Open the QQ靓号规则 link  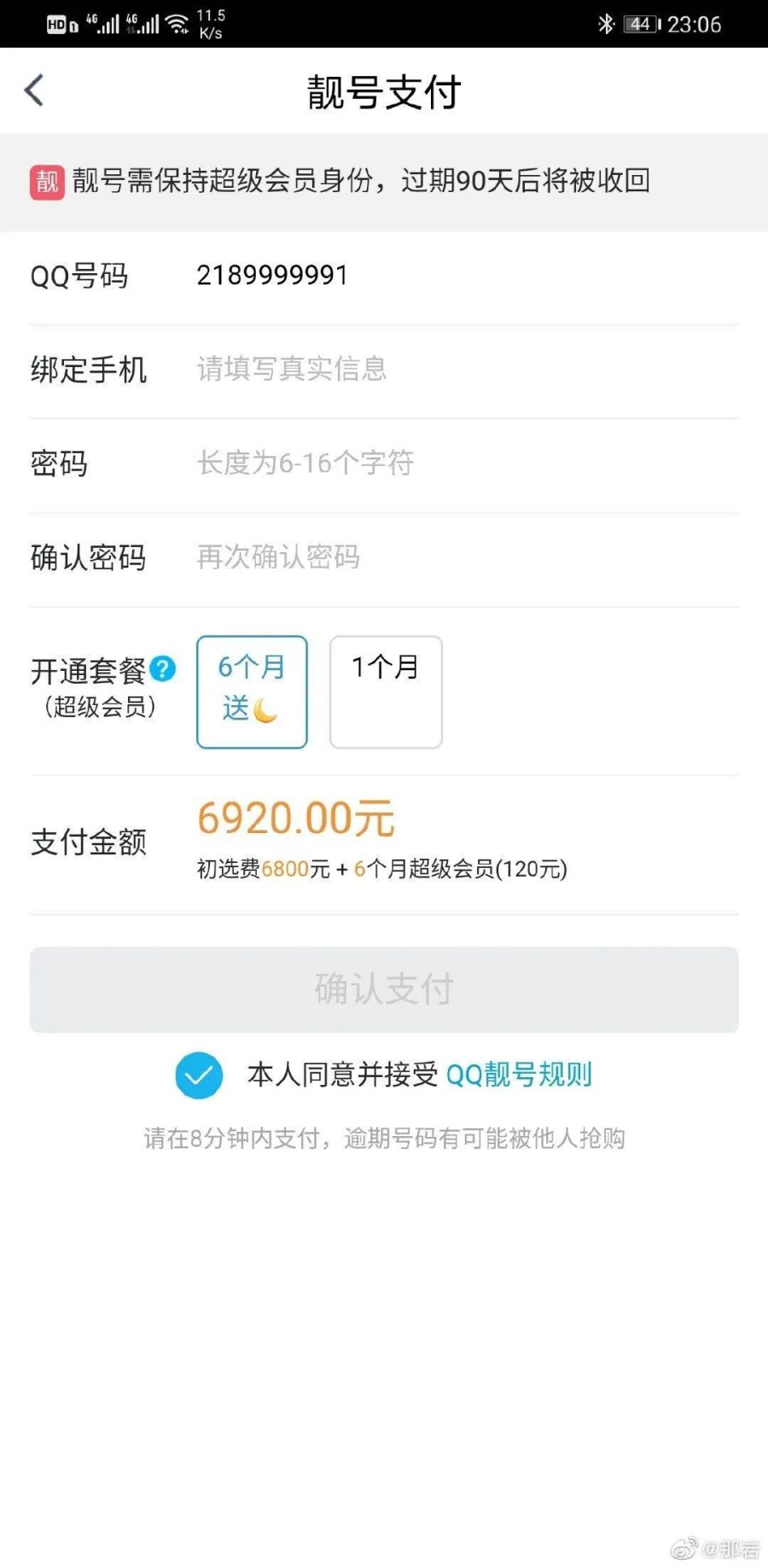pyautogui.click(x=521, y=1074)
